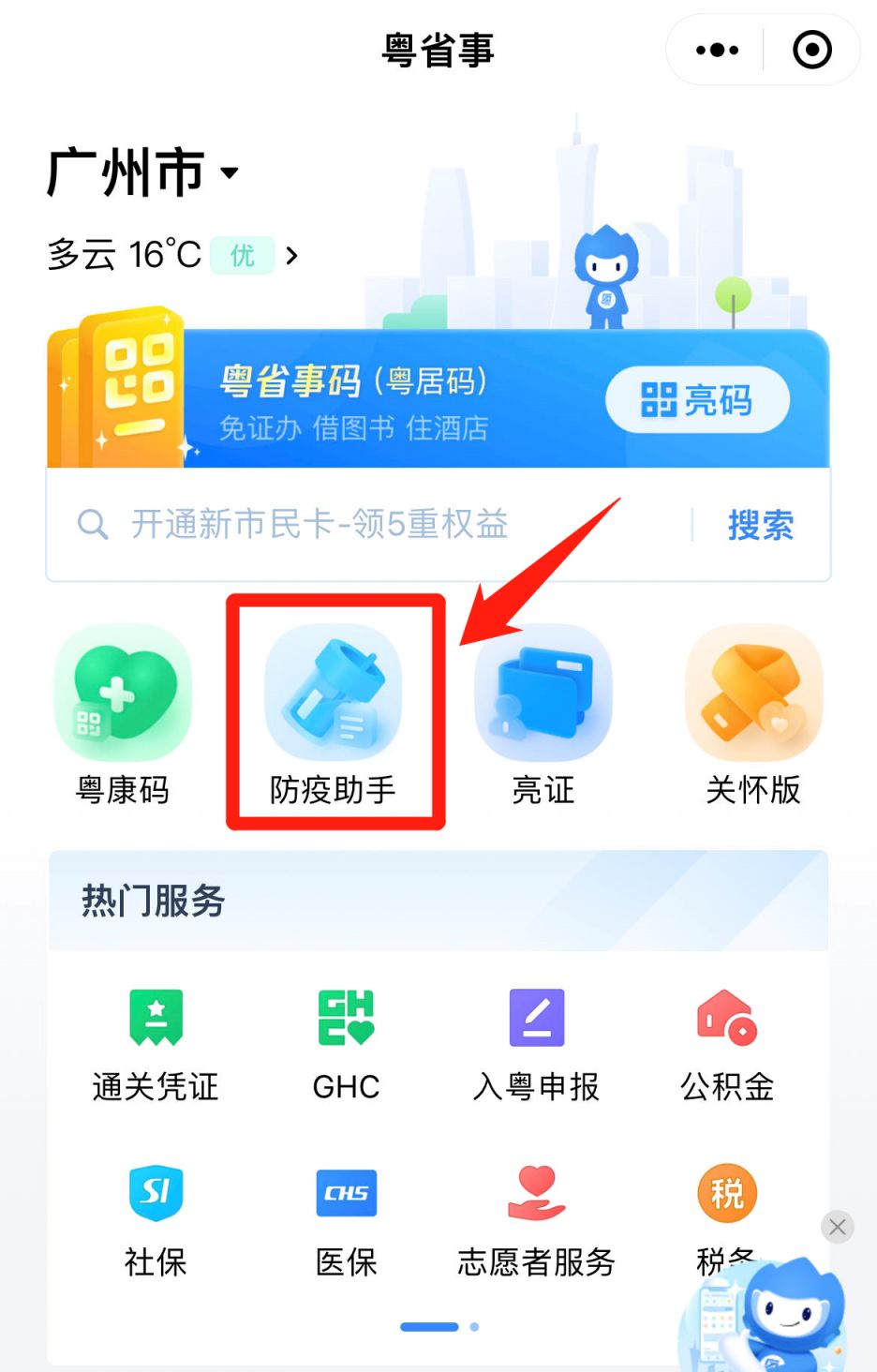Focus the 开通新市民卡 search field

[375, 524]
